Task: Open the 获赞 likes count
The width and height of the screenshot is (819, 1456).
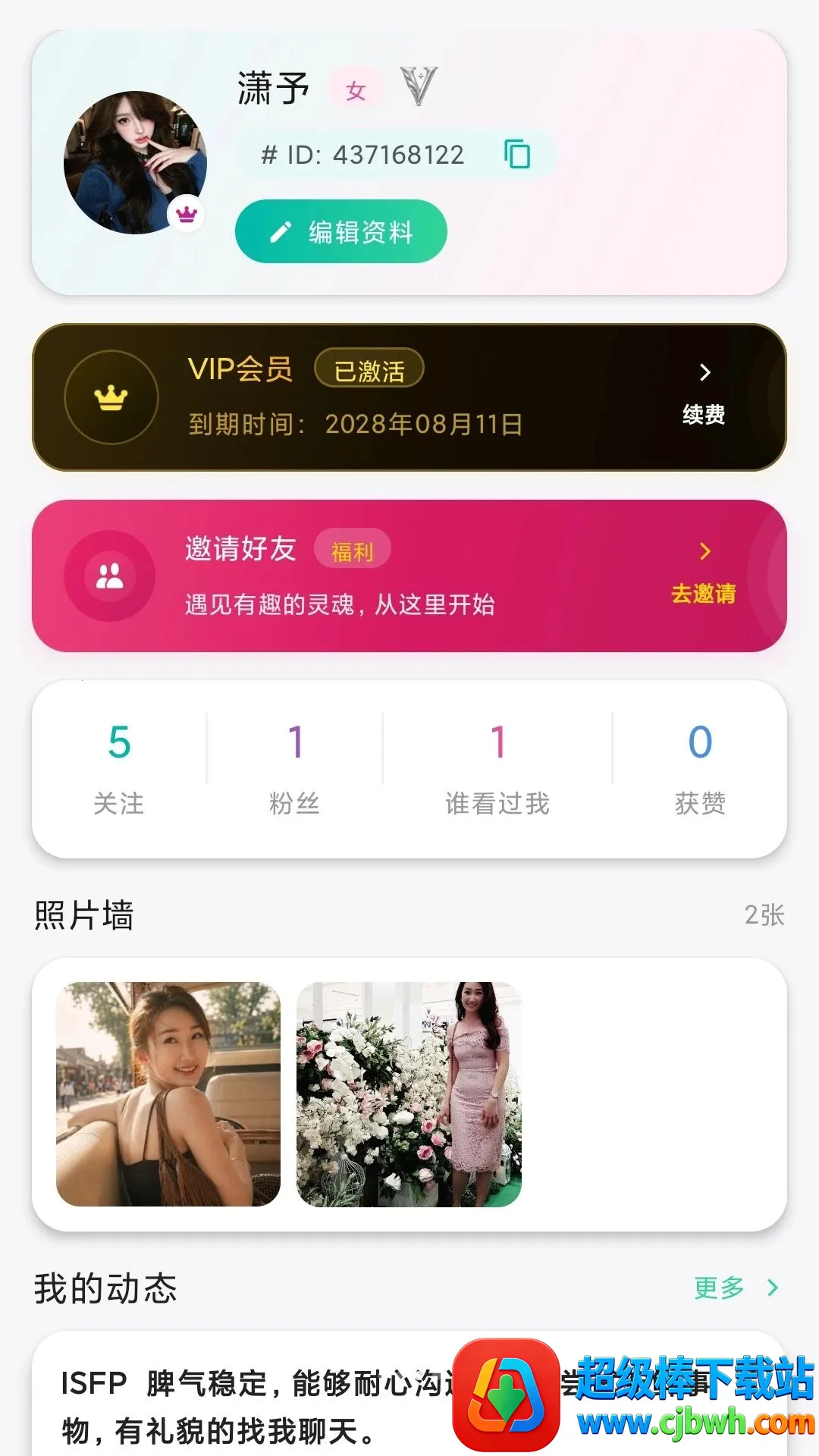Action: click(700, 769)
